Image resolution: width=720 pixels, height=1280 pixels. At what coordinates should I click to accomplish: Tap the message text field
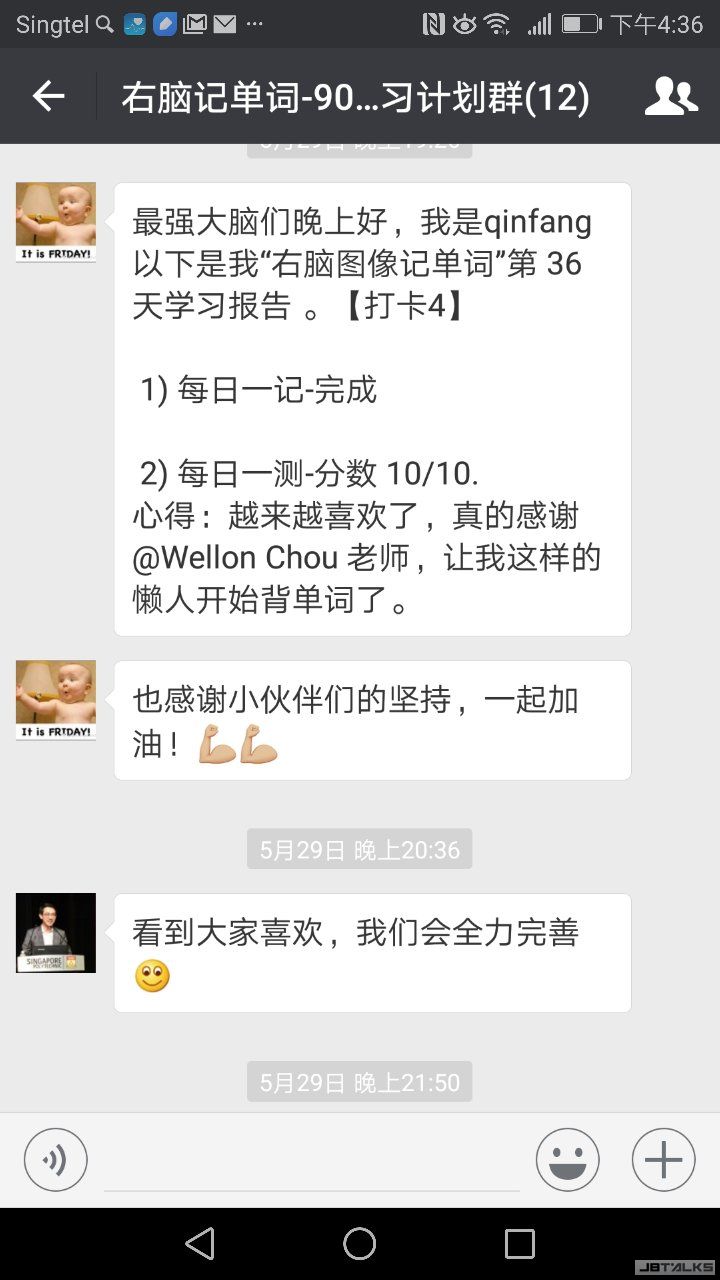[x=312, y=1162]
